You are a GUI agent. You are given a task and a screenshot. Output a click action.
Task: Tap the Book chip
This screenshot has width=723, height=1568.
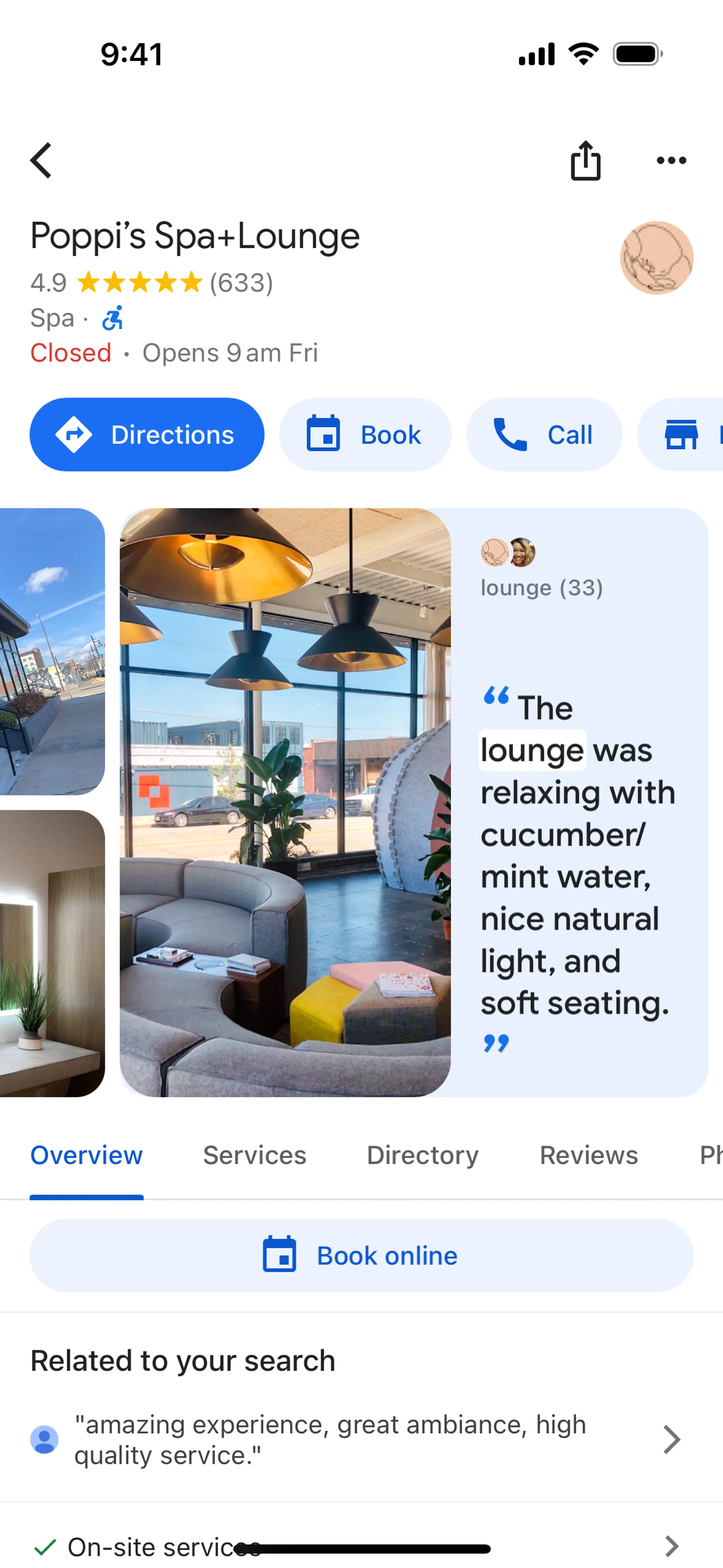pyautogui.click(x=365, y=435)
